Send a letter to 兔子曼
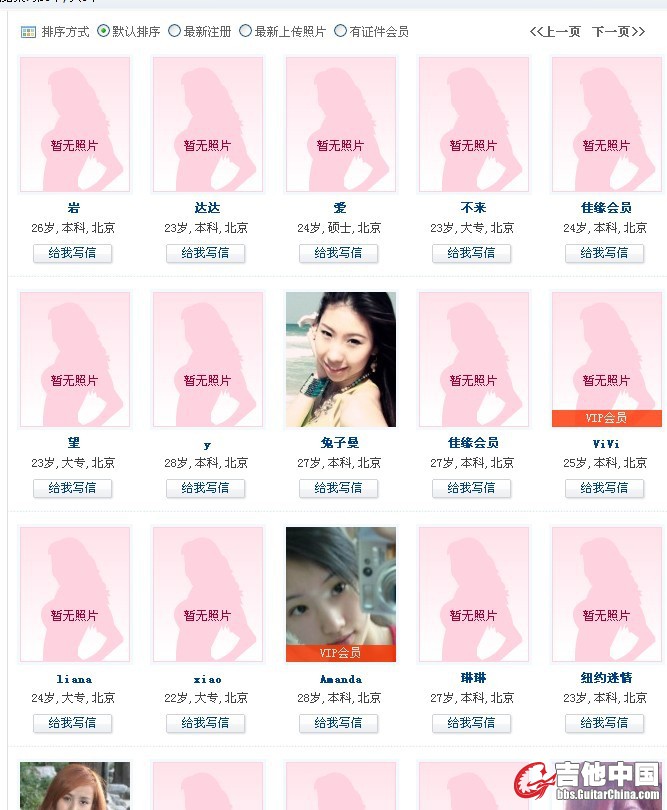 coord(339,488)
